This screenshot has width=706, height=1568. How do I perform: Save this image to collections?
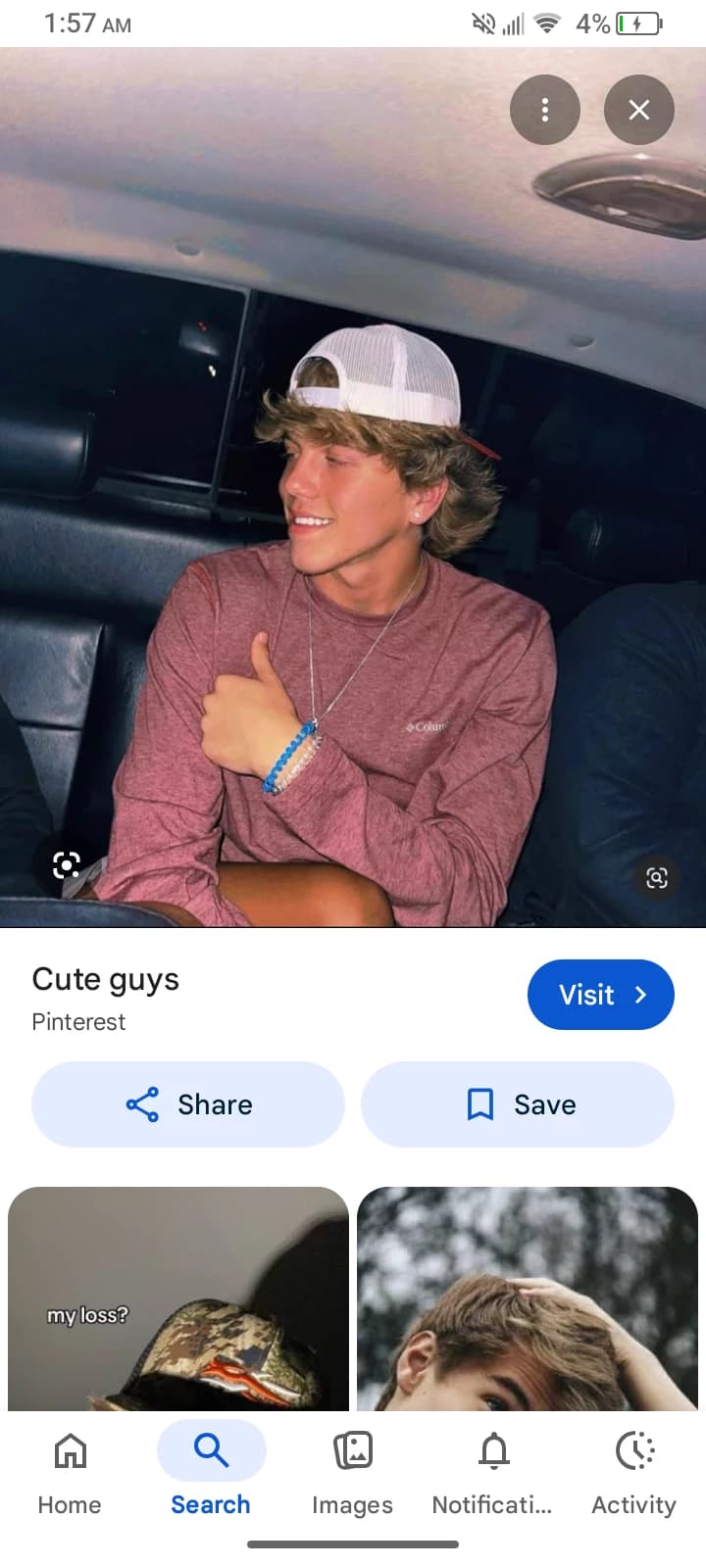click(x=518, y=1104)
